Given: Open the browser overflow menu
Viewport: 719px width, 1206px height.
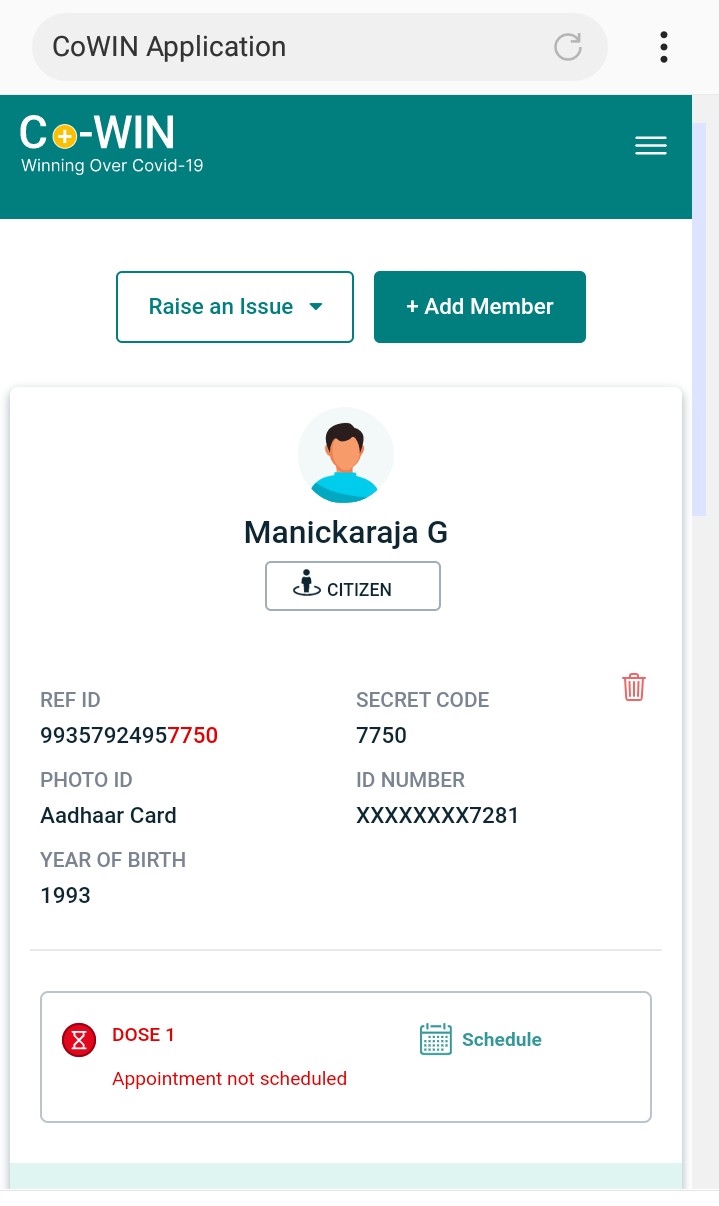Looking at the screenshot, I should point(664,47).
